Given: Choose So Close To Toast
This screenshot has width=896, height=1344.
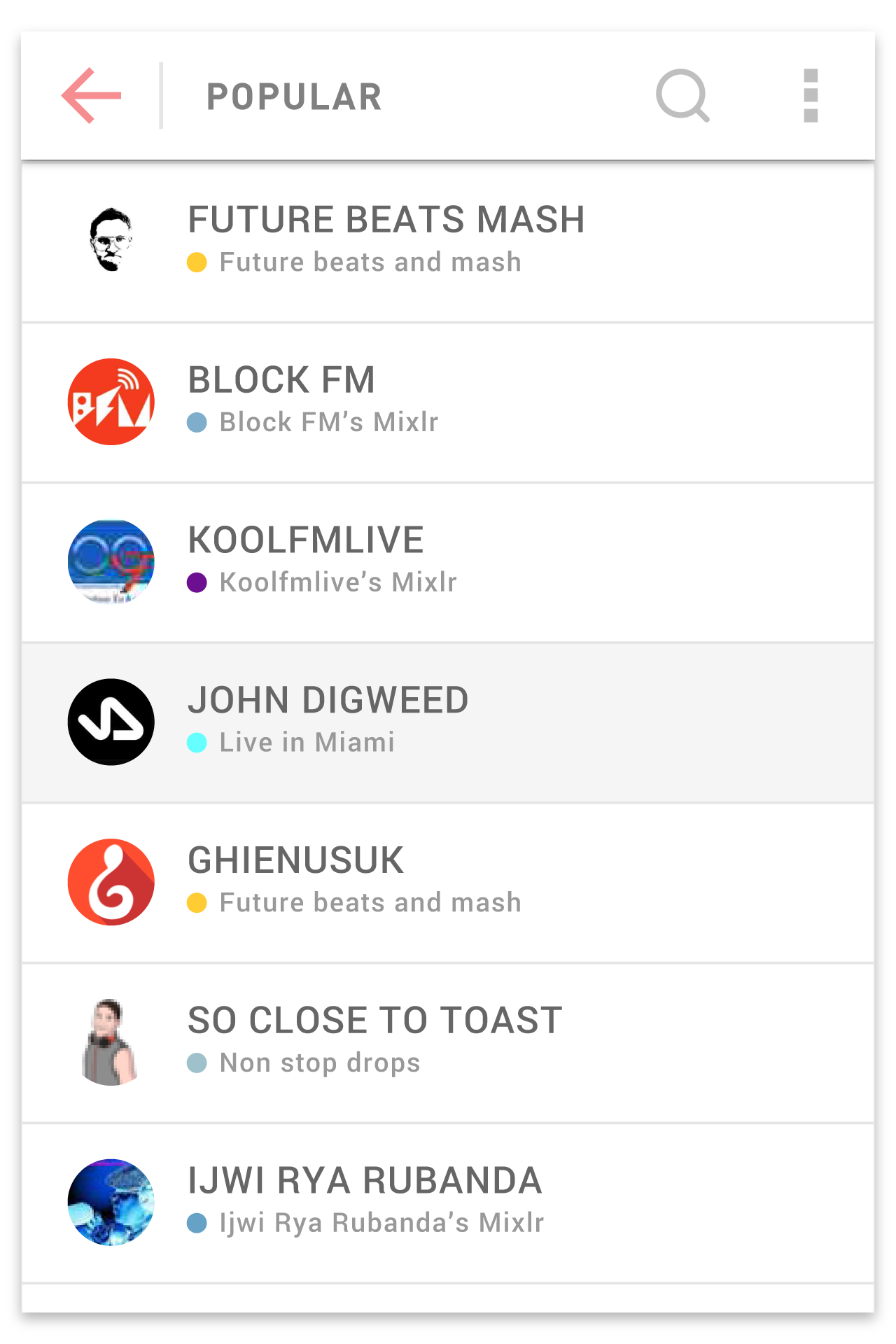Looking at the screenshot, I should tap(448, 1042).
